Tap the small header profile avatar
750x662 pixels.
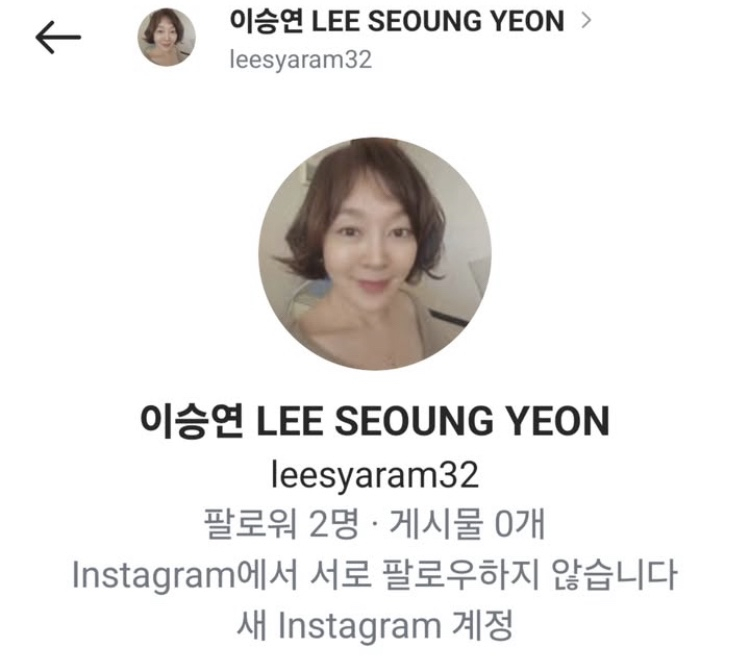pyautogui.click(x=166, y=37)
